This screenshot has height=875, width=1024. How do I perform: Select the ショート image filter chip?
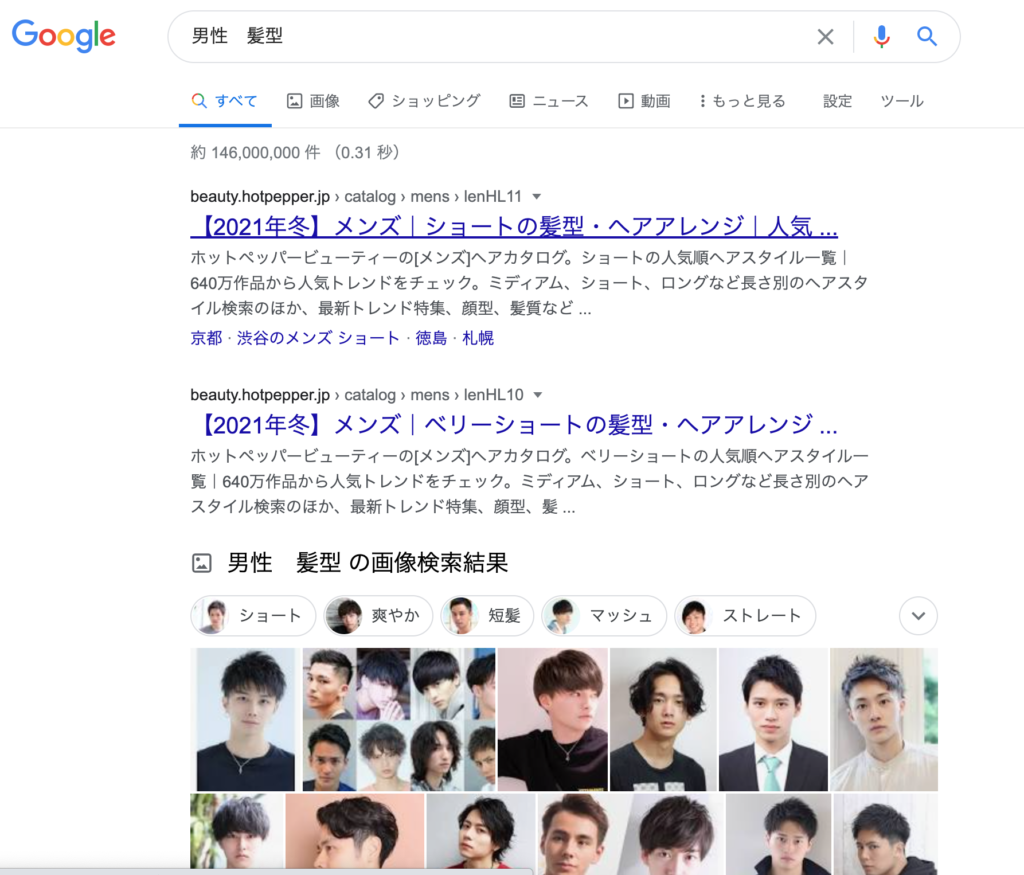coord(253,616)
